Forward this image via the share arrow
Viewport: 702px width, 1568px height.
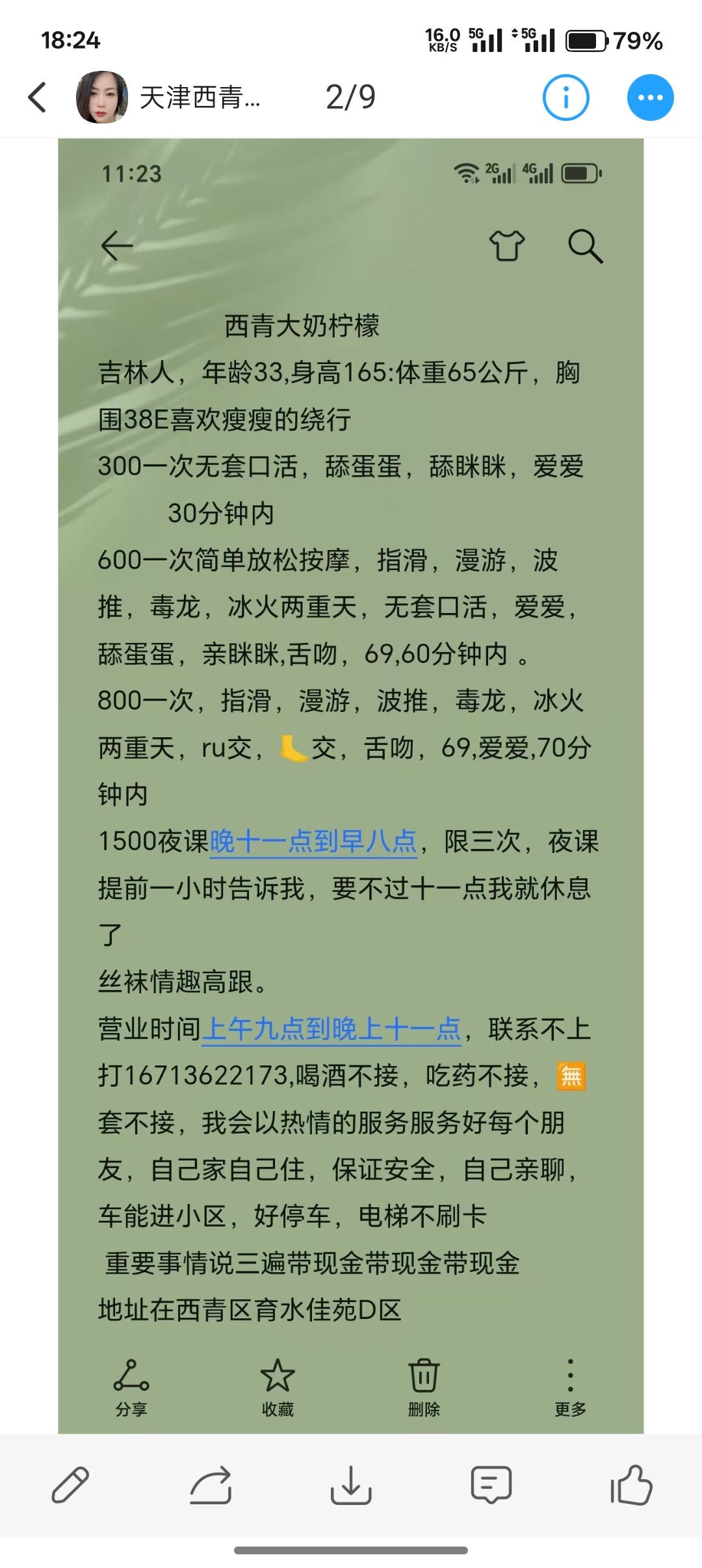click(211, 1485)
